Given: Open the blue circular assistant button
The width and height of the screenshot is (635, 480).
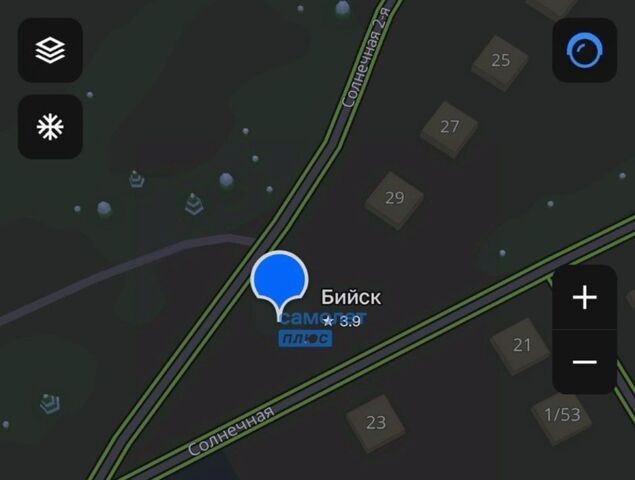Looking at the screenshot, I should pyautogui.click(x=584, y=51).
